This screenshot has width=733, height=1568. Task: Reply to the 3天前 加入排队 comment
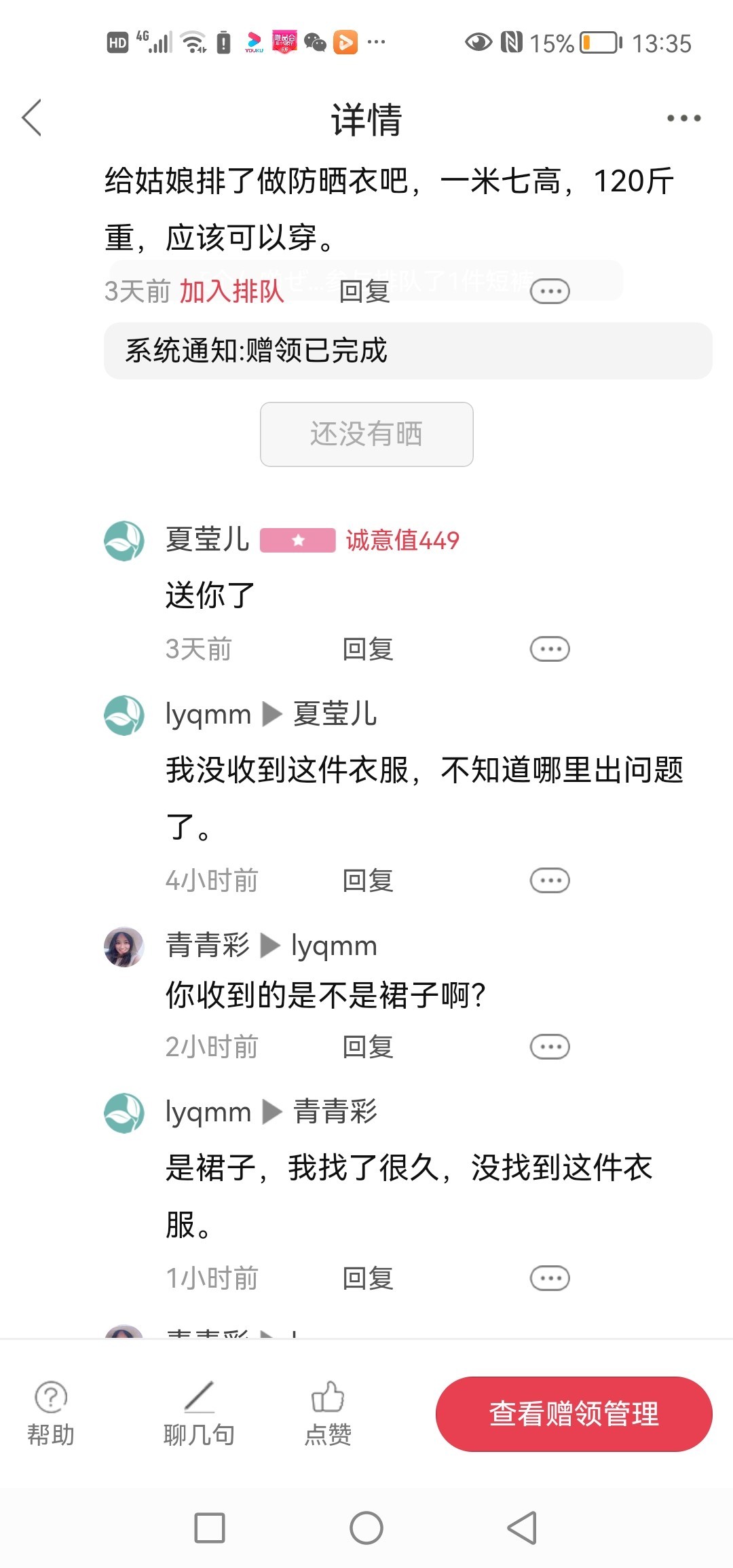click(x=364, y=292)
